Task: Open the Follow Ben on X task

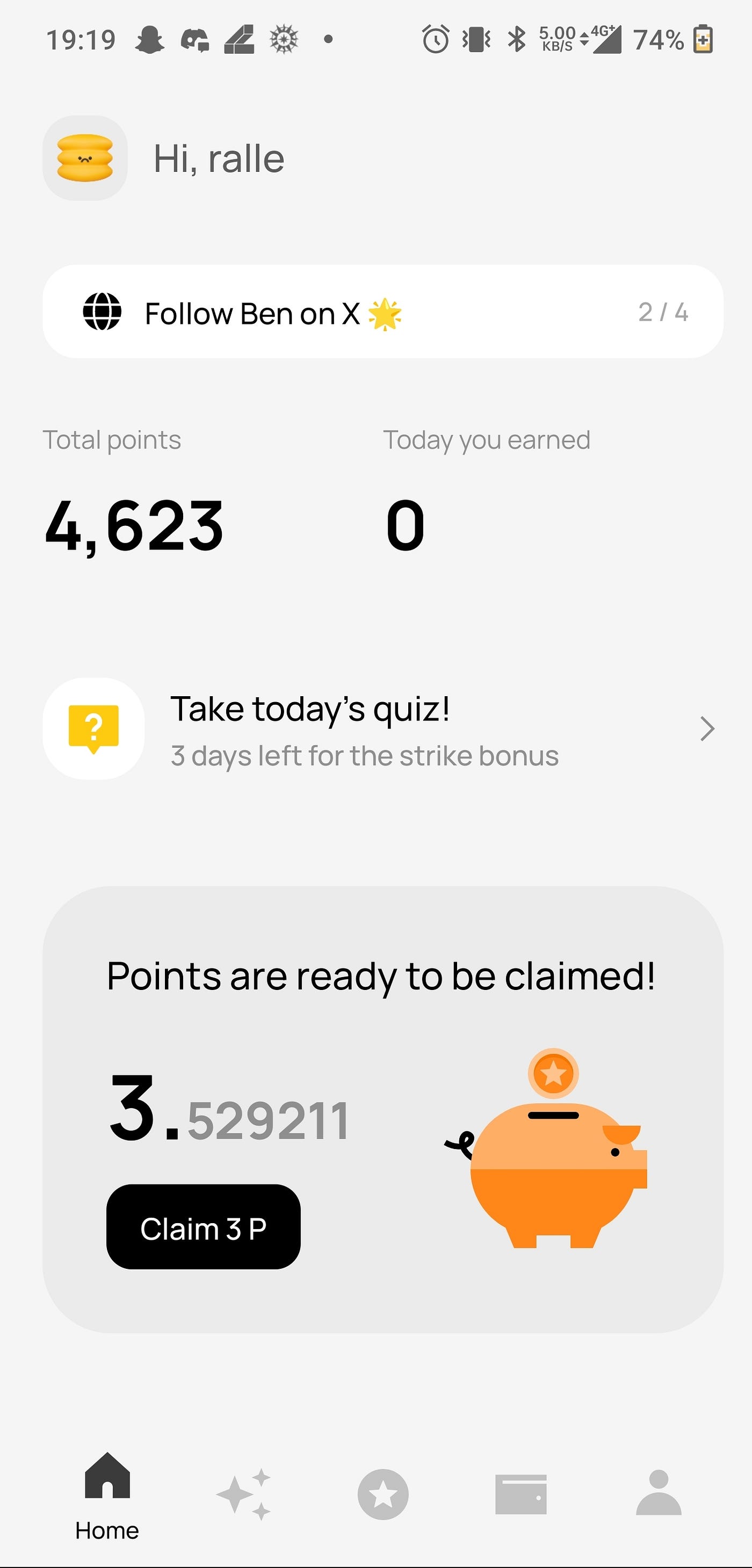Action: (382, 312)
